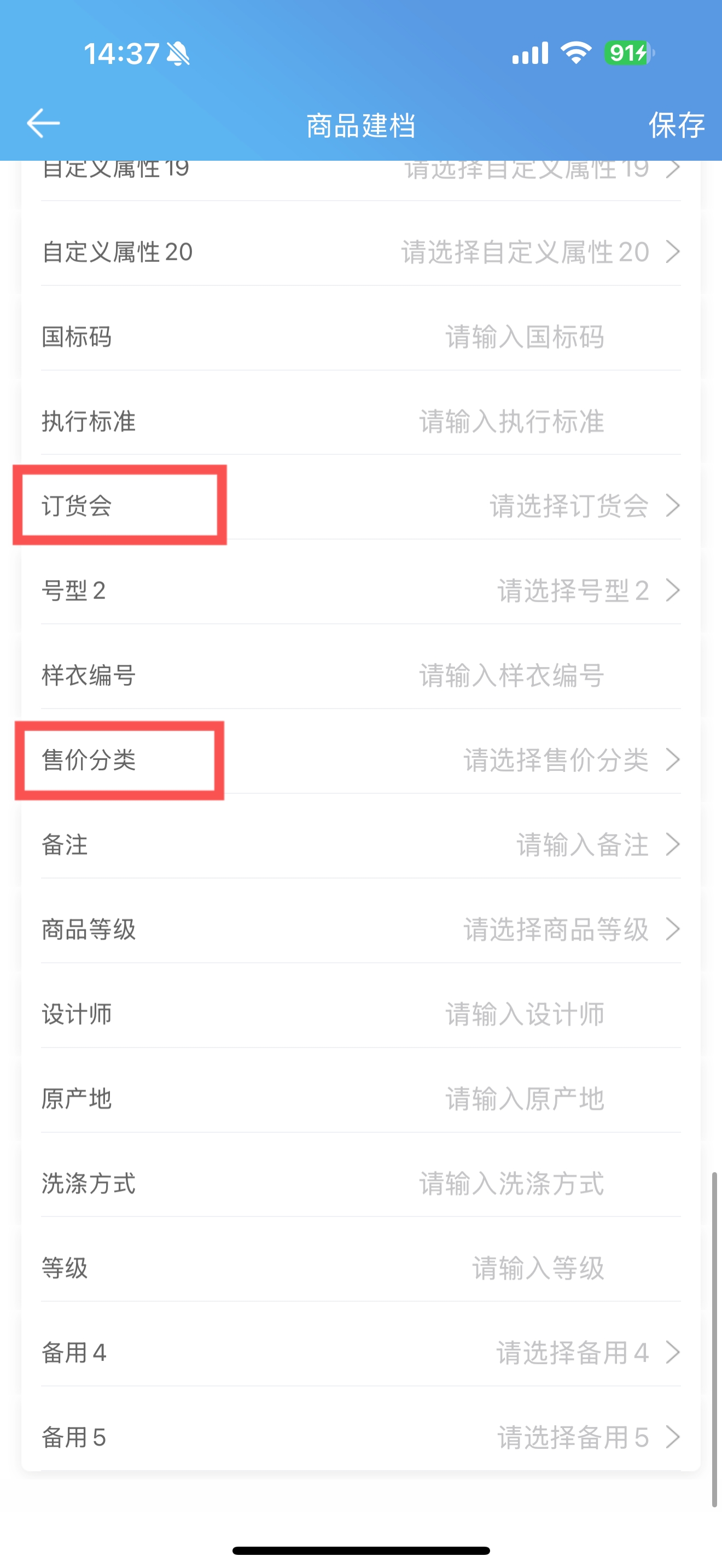Image resolution: width=722 pixels, height=1568 pixels.
Task: Open the 备注 row
Action: (x=361, y=845)
